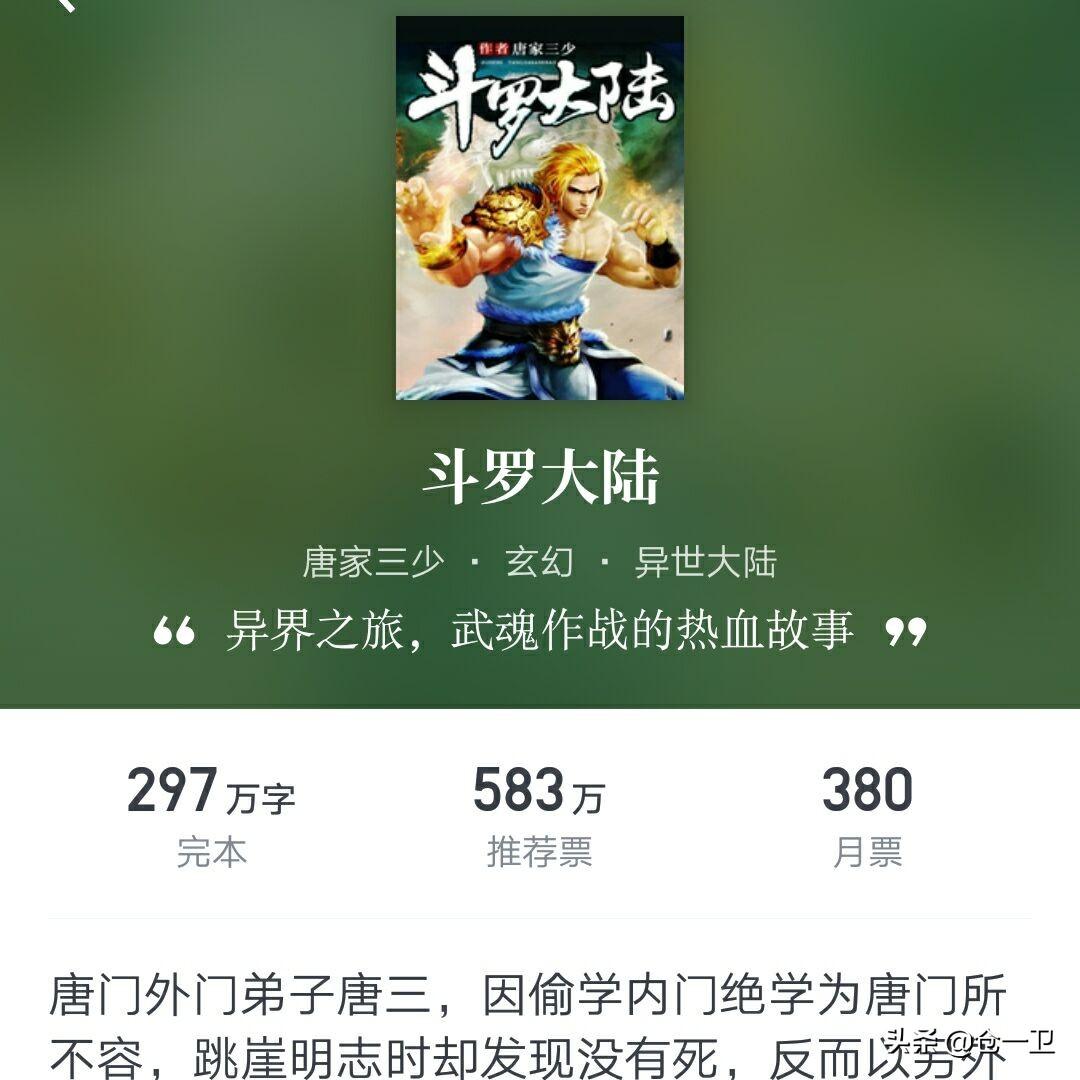Open the 异世大陆 subcategory
Viewport: 1080px width, 1080px height.
click(x=705, y=562)
